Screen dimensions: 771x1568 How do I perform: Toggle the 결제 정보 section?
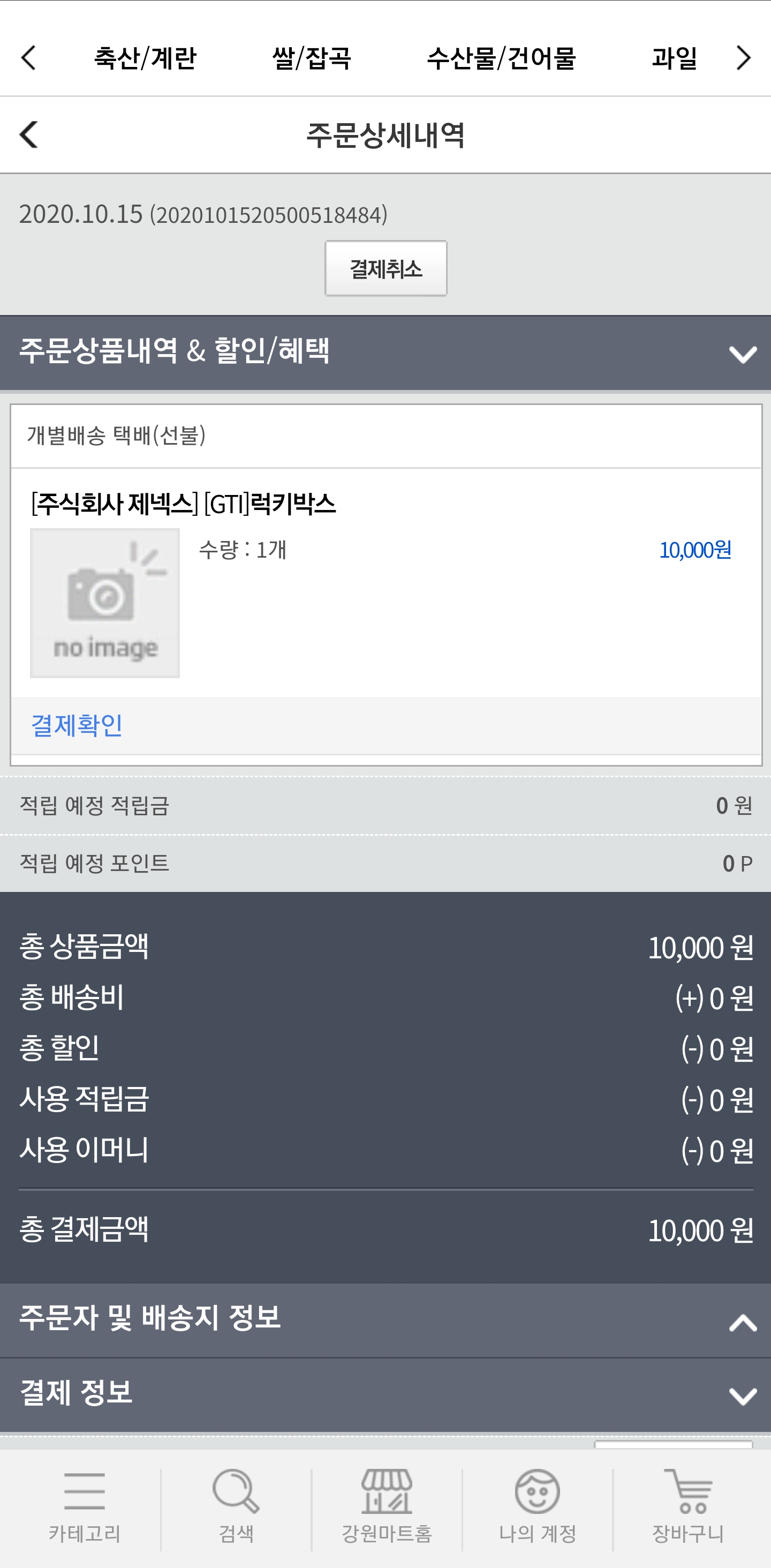(x=743, y=1395)
